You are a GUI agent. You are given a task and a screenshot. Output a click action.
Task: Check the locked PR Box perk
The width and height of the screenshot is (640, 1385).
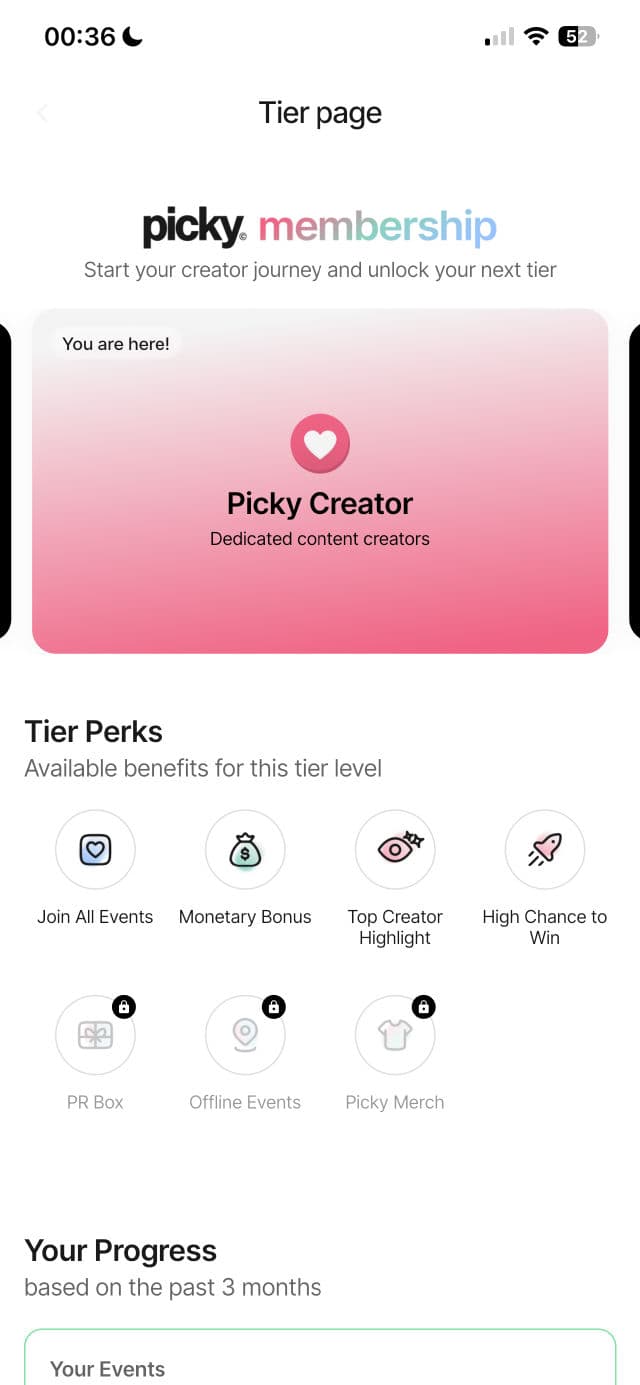tap(95, 1035)
